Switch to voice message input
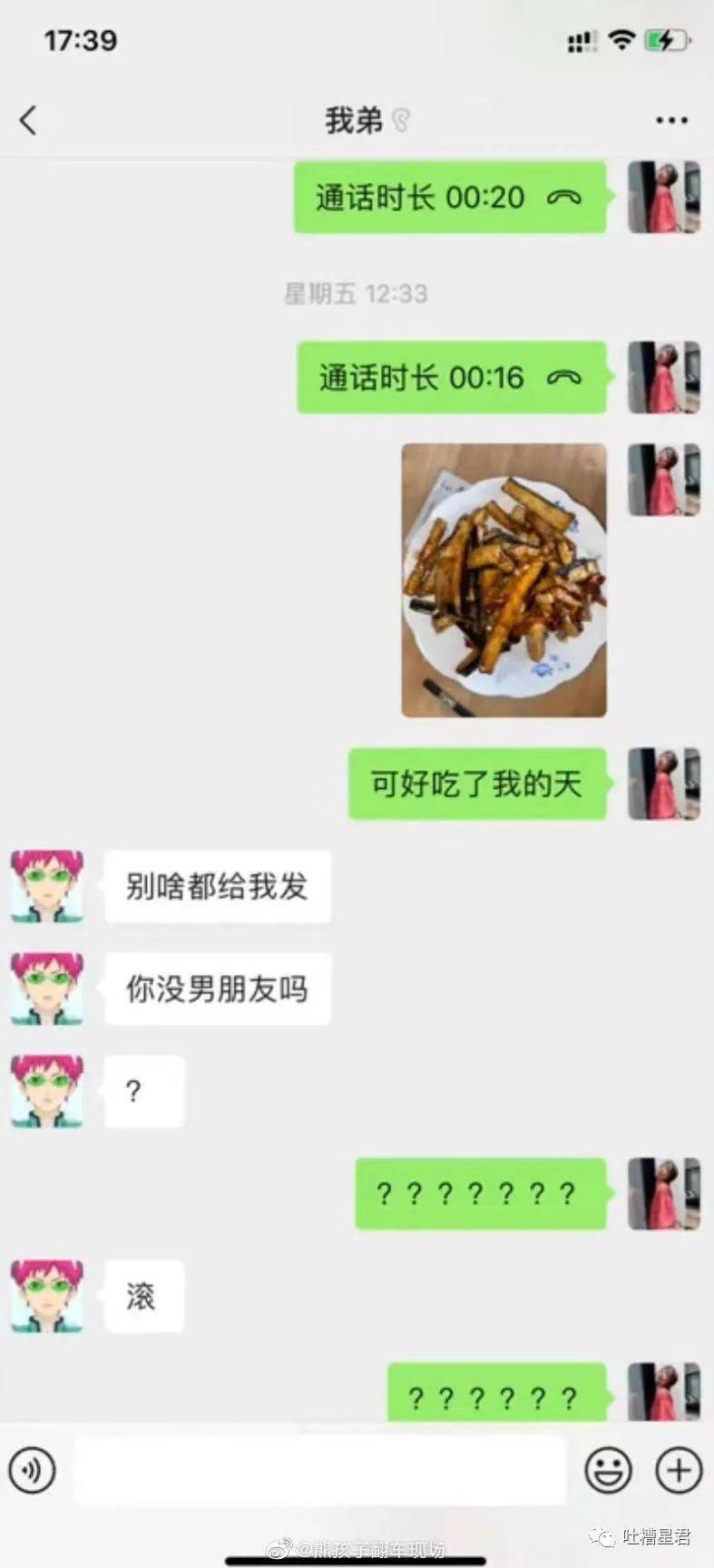 click(x=33, y=1470)
